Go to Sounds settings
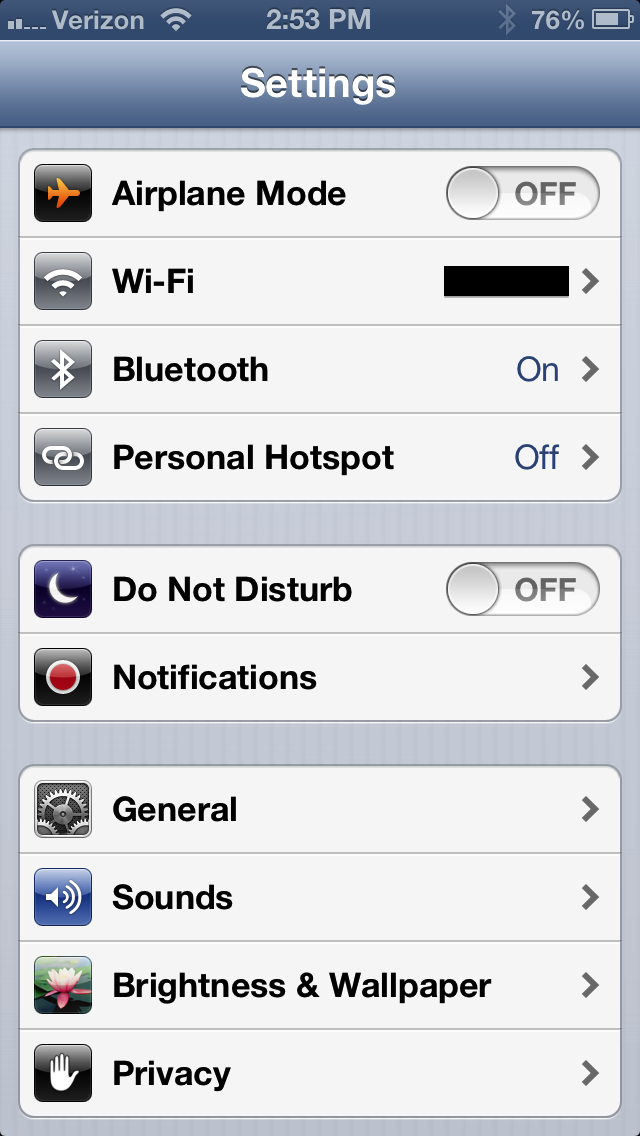 (320, 898)
